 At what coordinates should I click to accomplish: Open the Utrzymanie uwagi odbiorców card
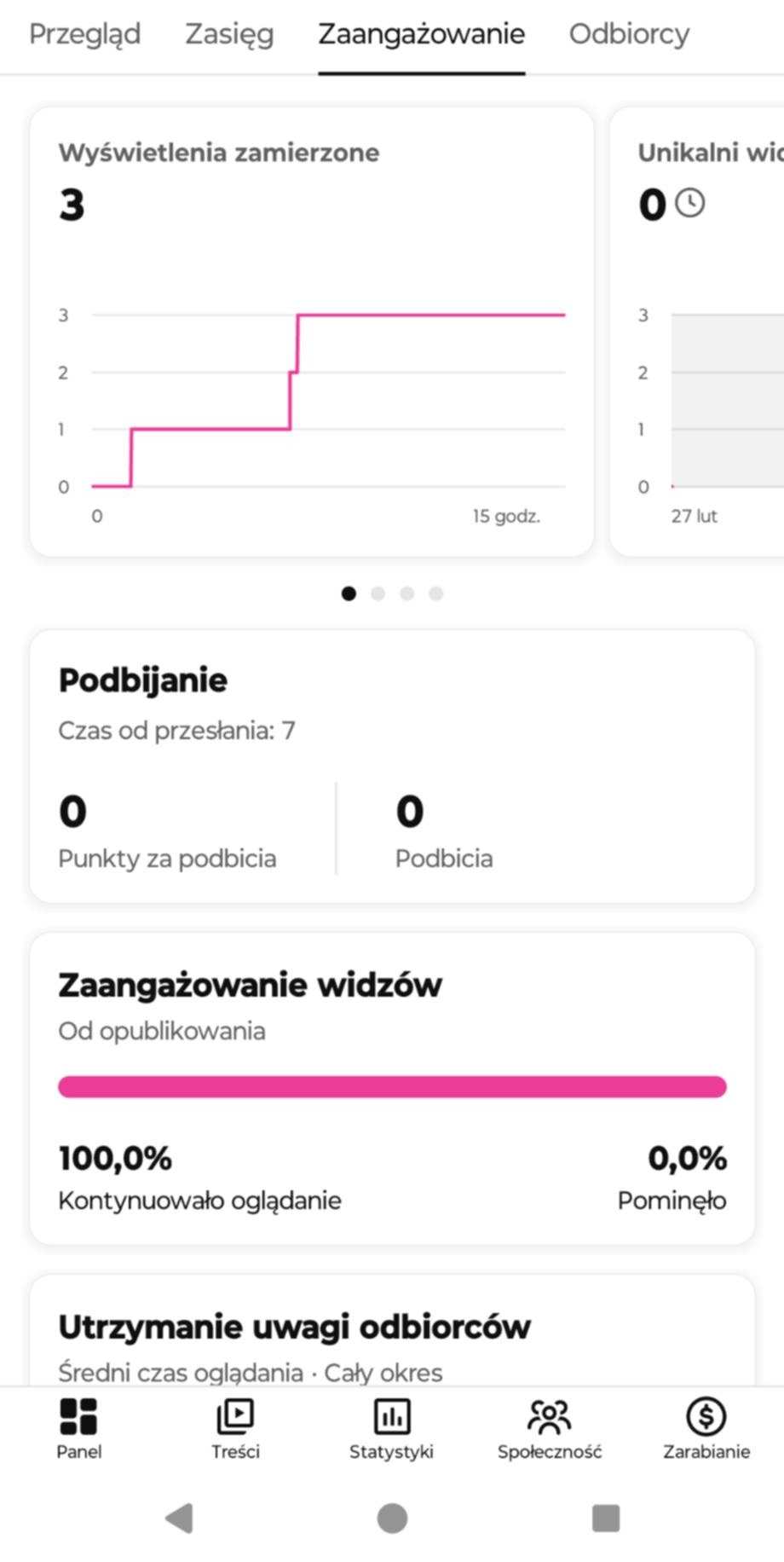[392, 1334]
